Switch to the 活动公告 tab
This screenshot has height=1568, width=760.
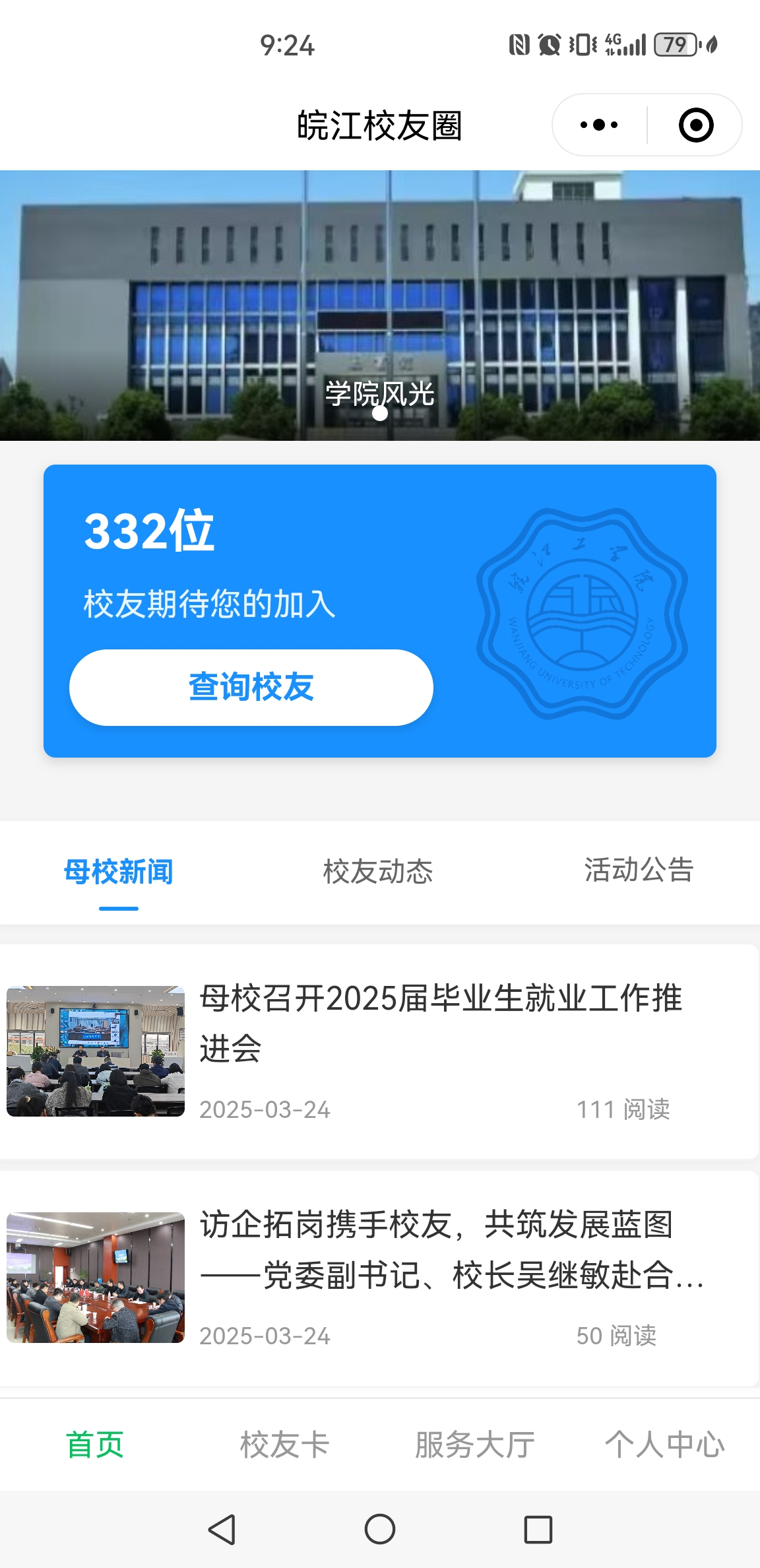pos(639,870)
